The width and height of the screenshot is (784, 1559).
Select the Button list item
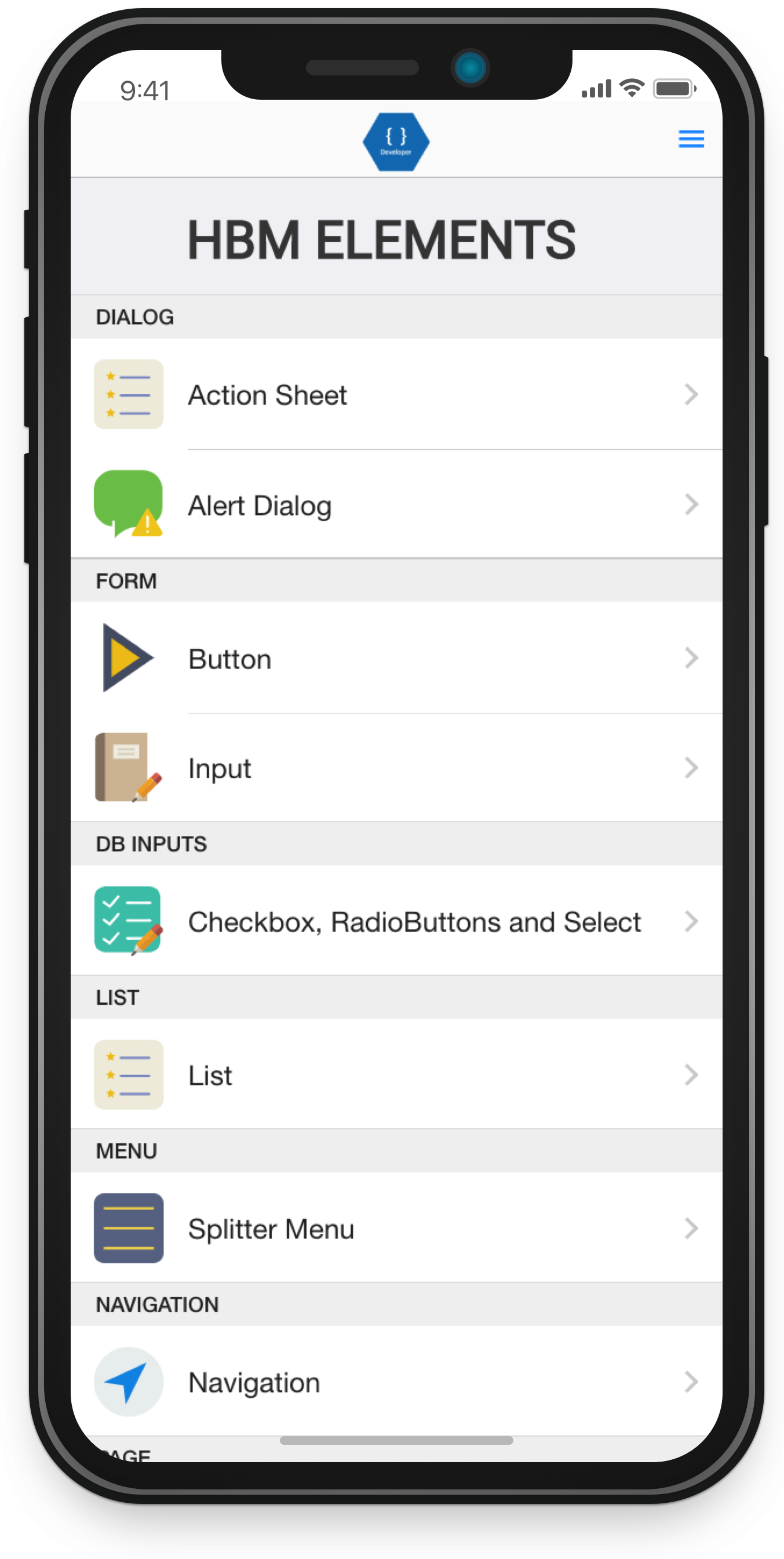pos(396,659)
